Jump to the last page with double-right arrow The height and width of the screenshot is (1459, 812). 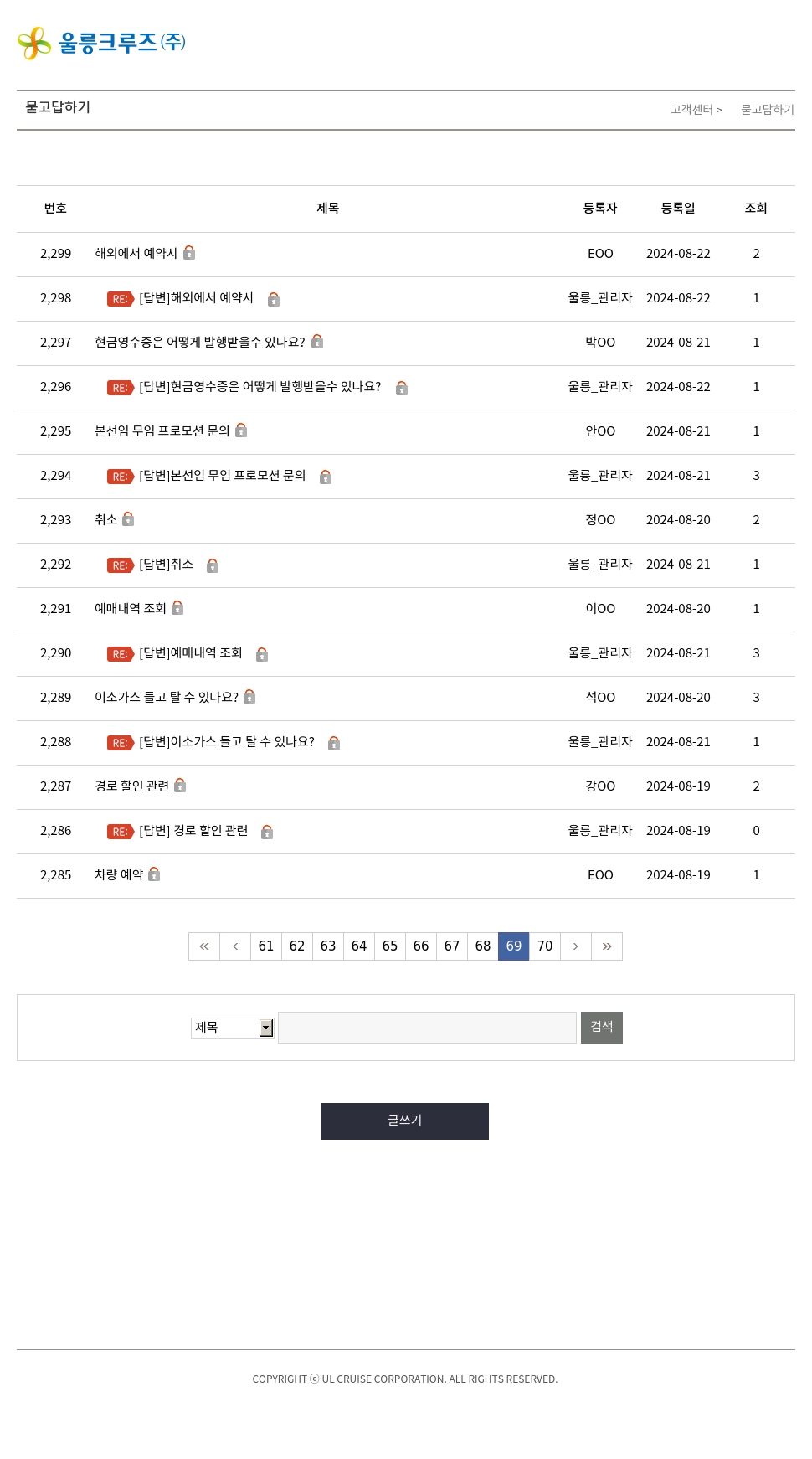pyautogui.click(x=607, y=946)
